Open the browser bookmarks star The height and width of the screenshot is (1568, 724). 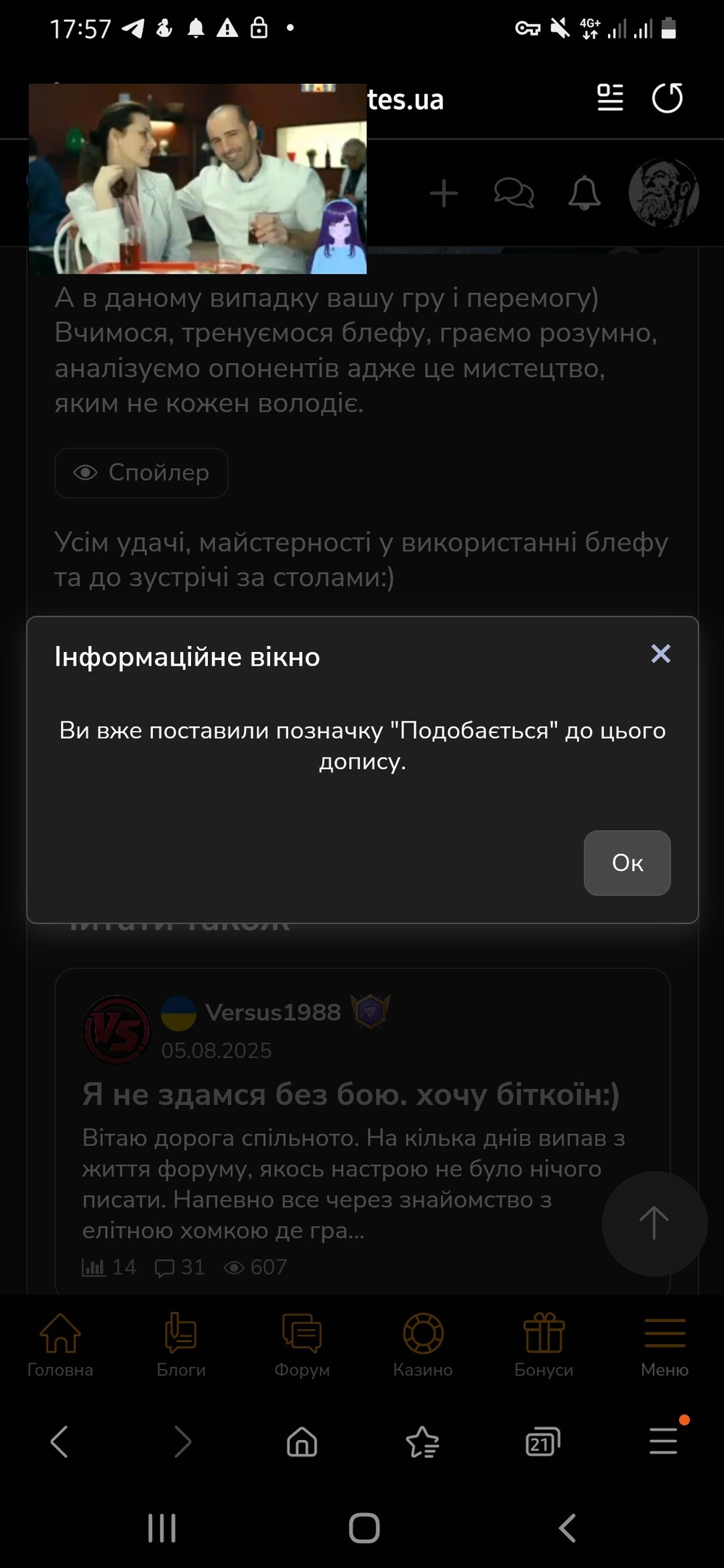pyautogui.click(x=422, y=1441)
